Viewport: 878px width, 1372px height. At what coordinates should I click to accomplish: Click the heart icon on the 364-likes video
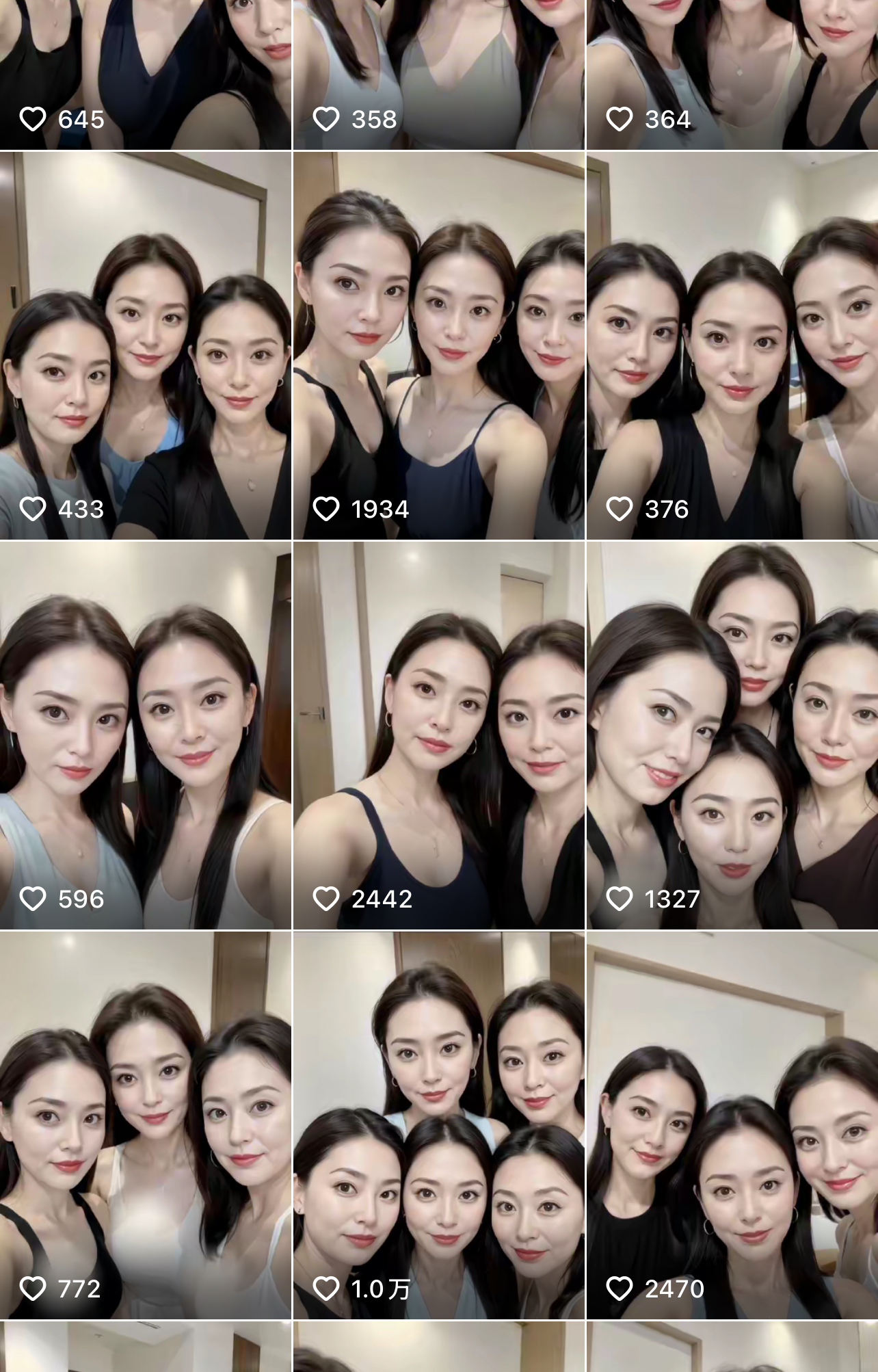click(621, 119)
